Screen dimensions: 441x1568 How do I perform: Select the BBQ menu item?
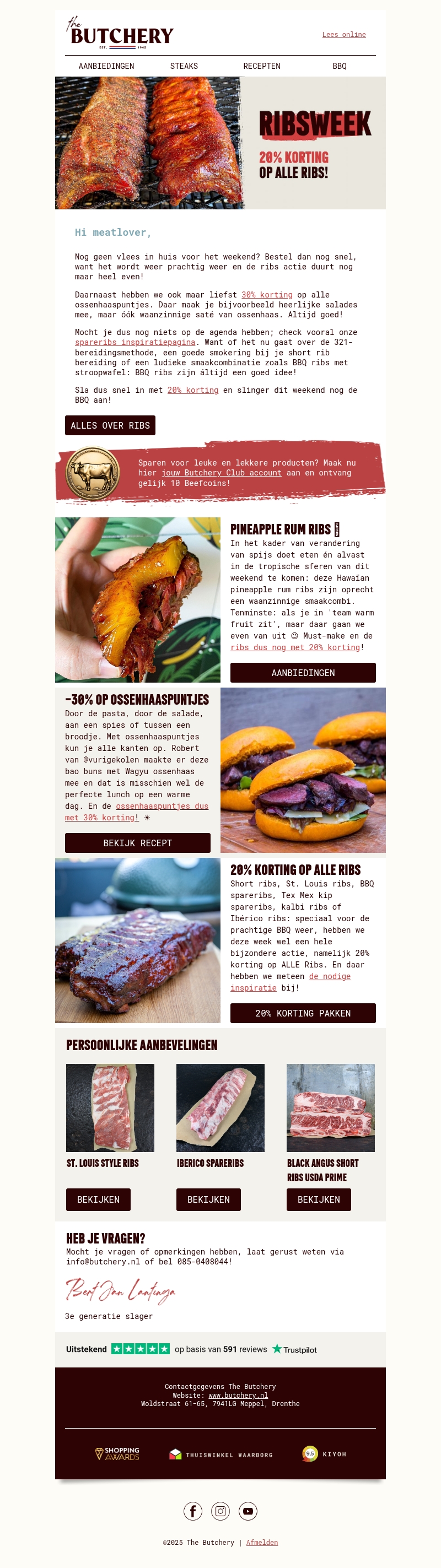tap(339, 66)
